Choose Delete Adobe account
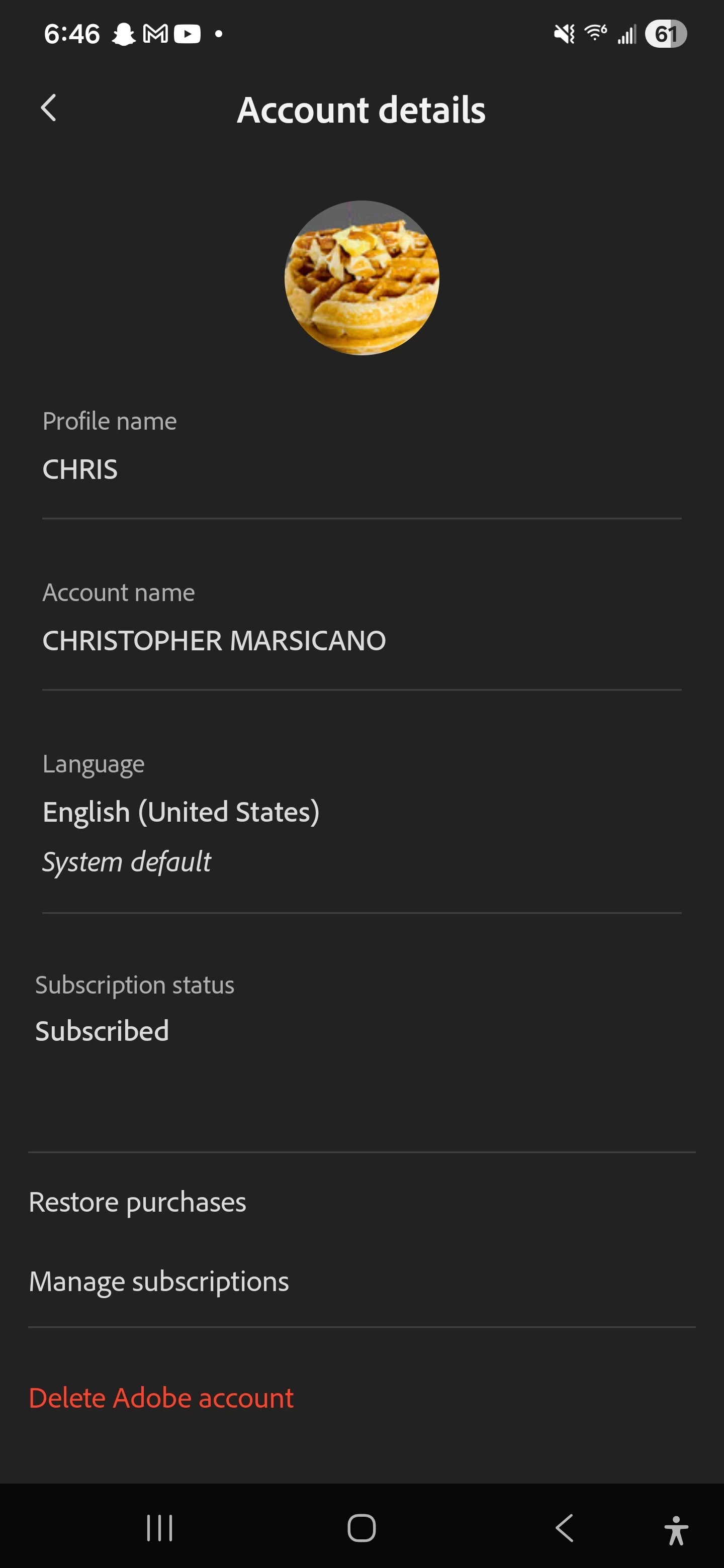 161,1398
